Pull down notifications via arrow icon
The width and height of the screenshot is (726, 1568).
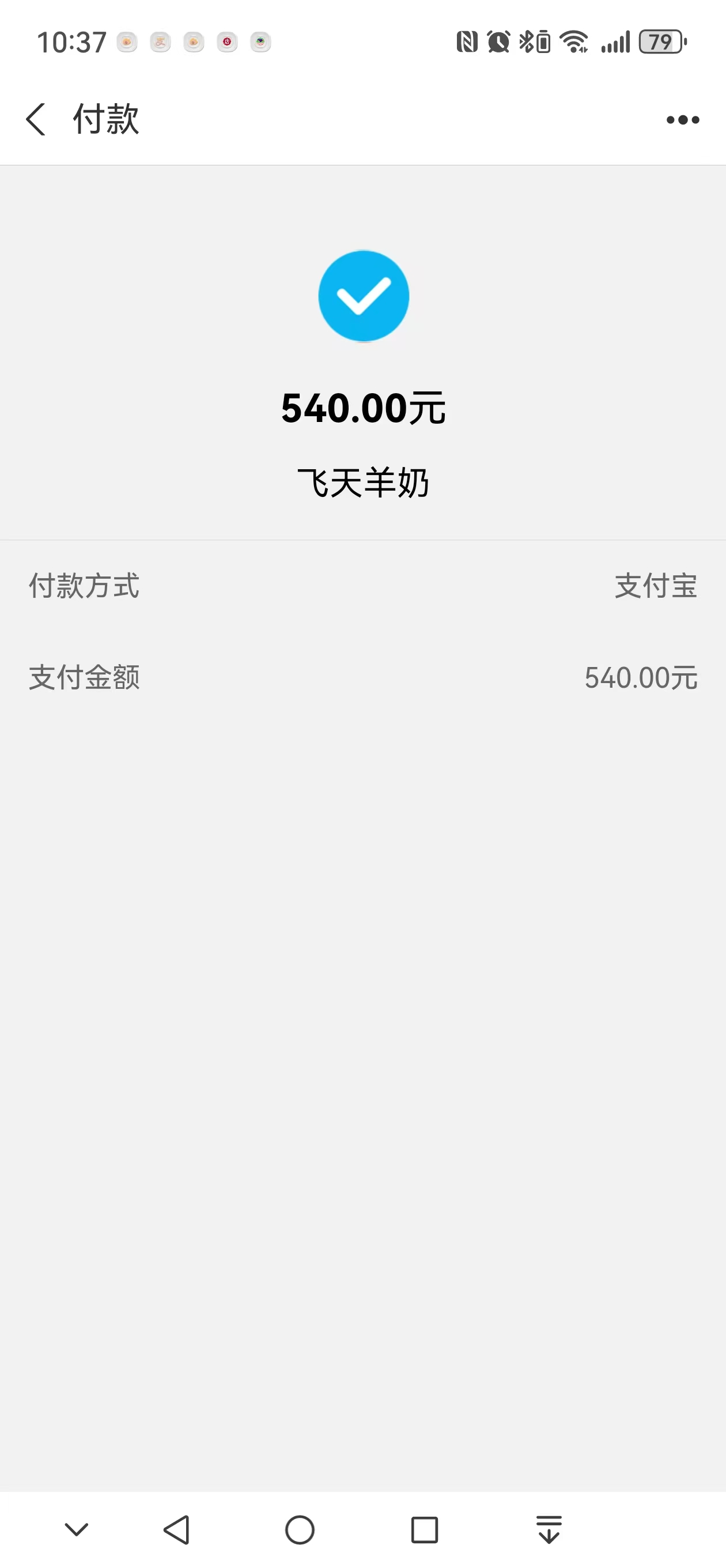click(549, 1529)
